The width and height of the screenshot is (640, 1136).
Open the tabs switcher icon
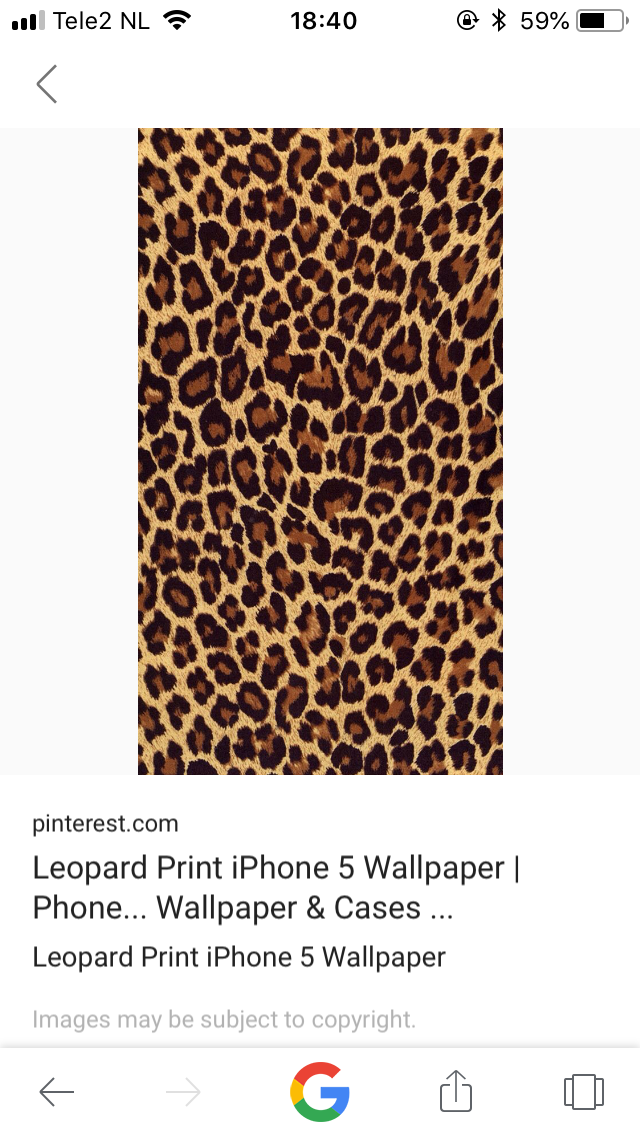pos(583,1092)
